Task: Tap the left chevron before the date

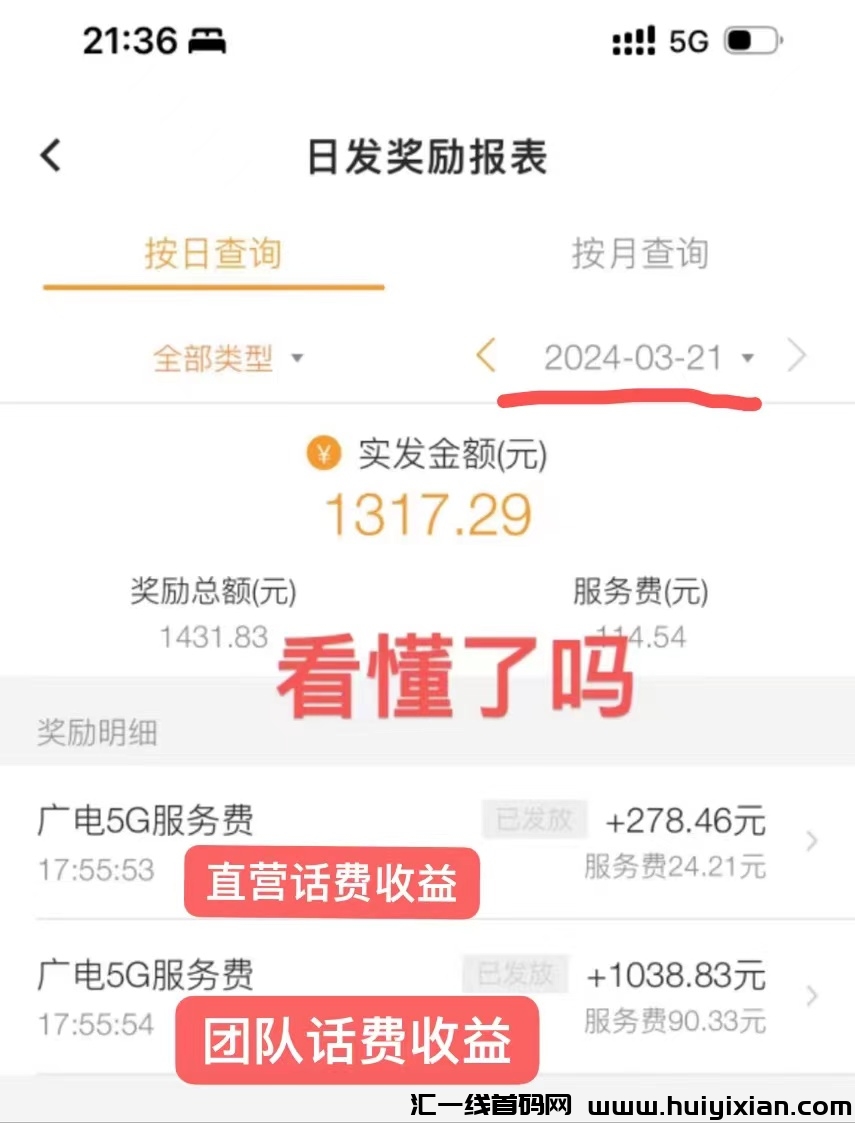Action: [487, 356]
